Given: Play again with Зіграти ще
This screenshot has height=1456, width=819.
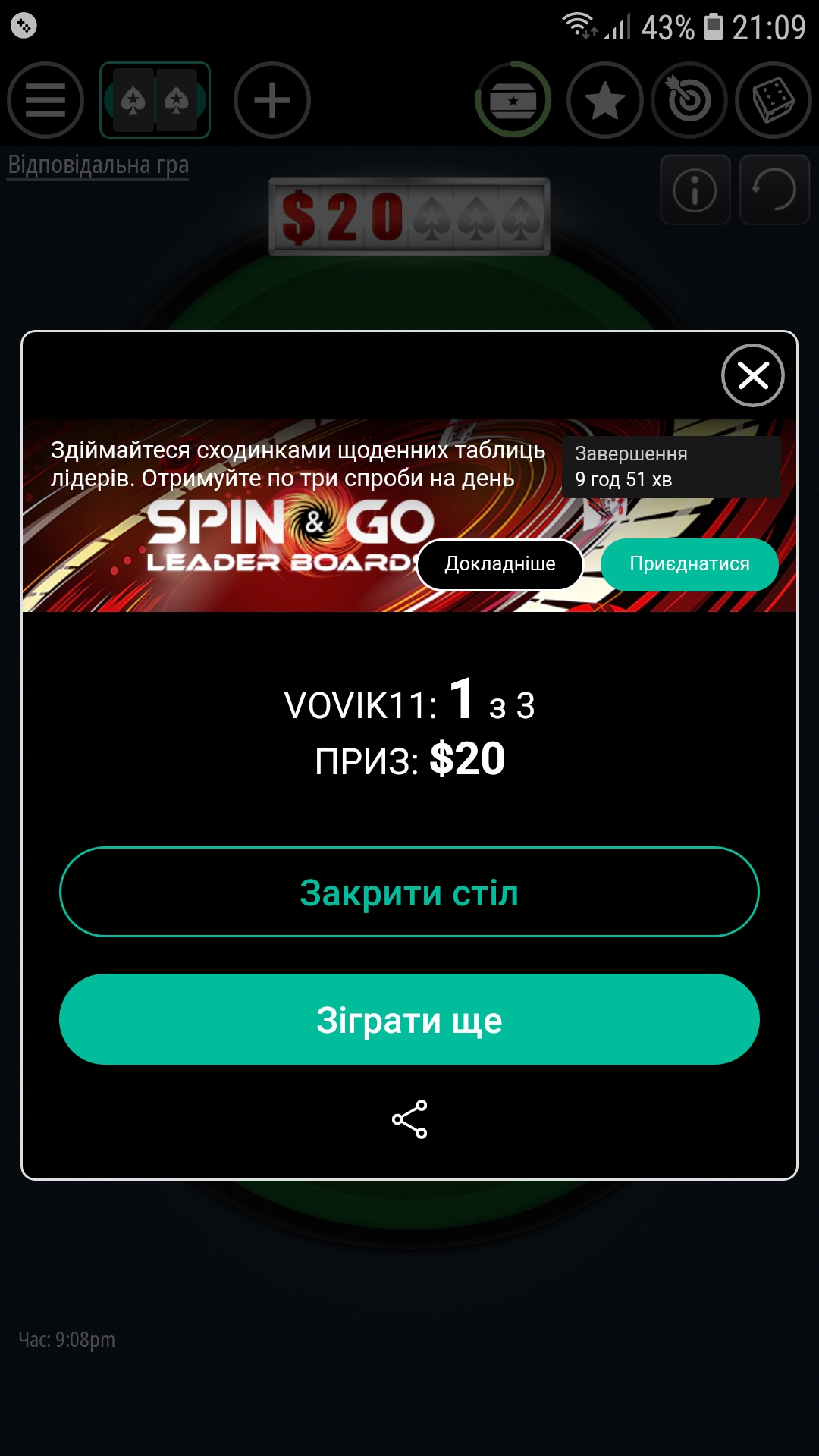Looking at the screenshot, I should (x=409, y=1019).
